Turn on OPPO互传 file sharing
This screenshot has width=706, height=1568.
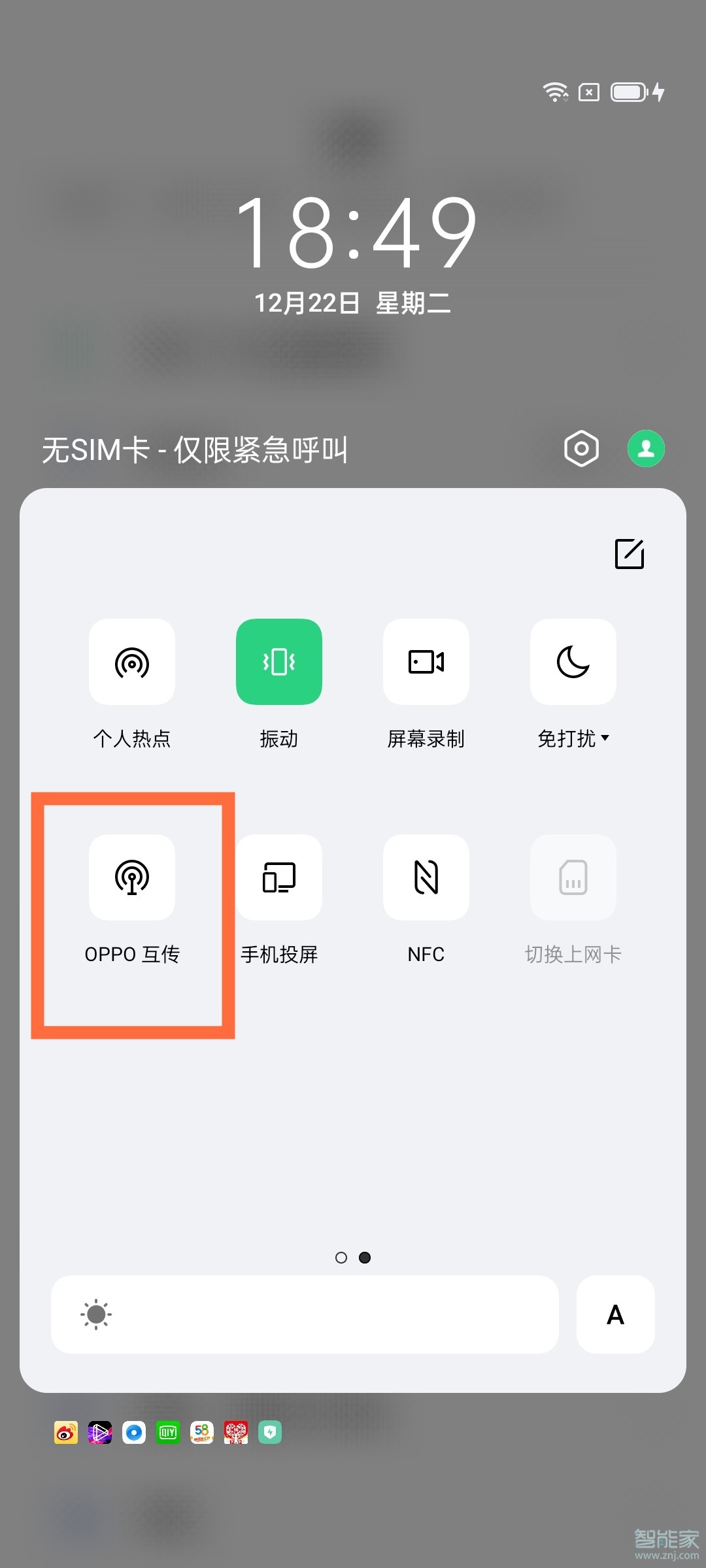click(x=131, y=877)
